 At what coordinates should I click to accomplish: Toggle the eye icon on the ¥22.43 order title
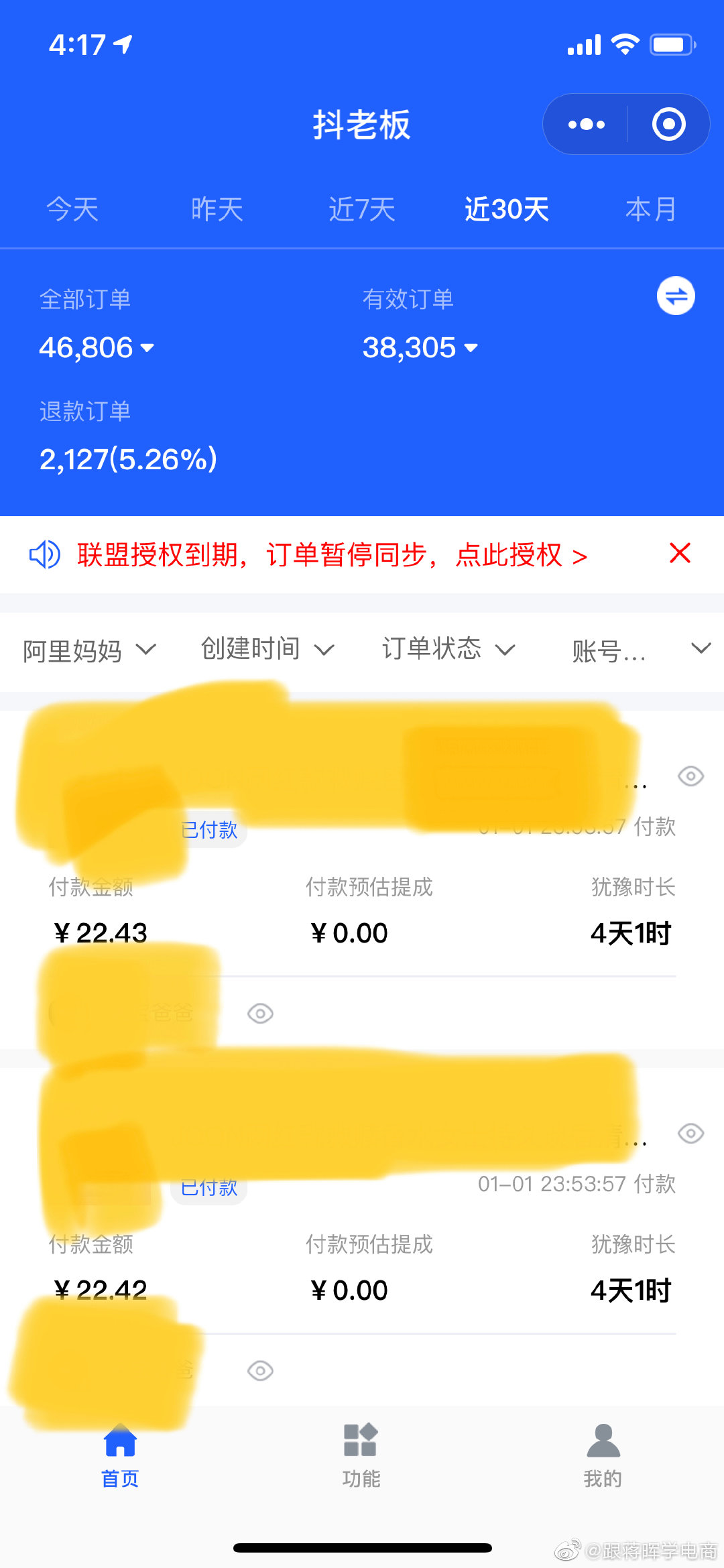point(690,776)
